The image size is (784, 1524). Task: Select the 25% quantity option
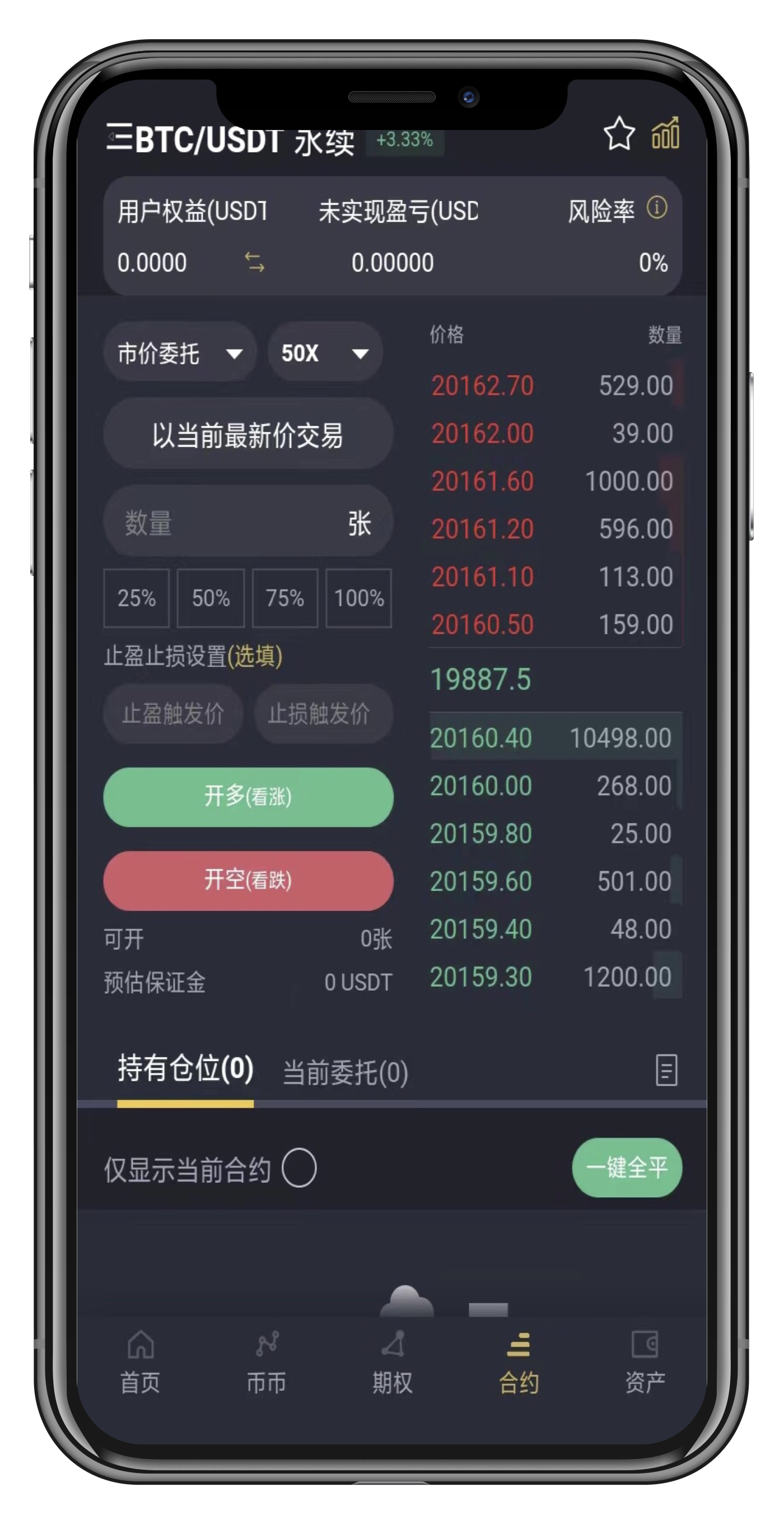(x=137, y=597)
